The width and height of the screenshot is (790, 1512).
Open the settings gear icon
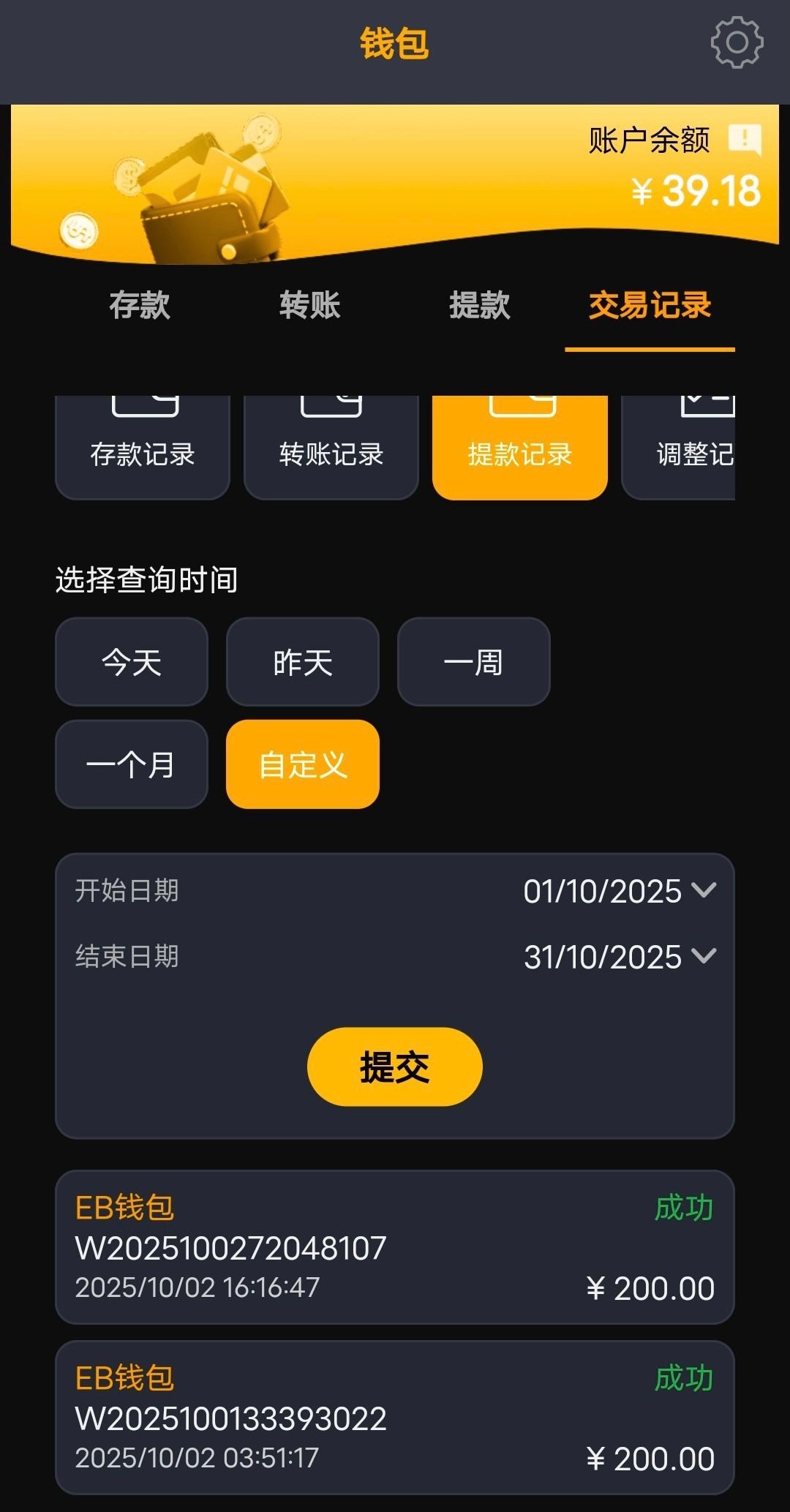[x=737, y=42]
